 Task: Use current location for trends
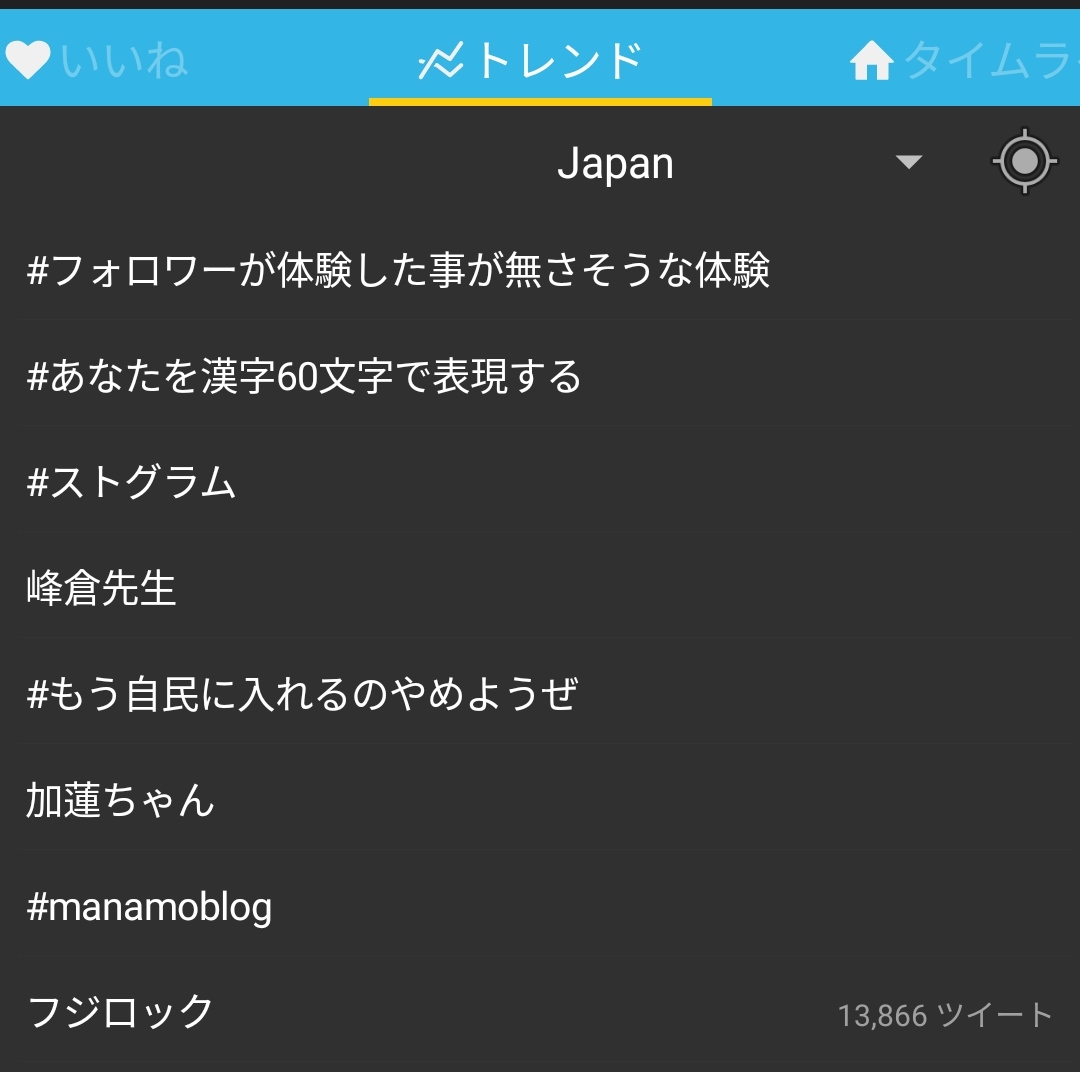coord(1024,161)
